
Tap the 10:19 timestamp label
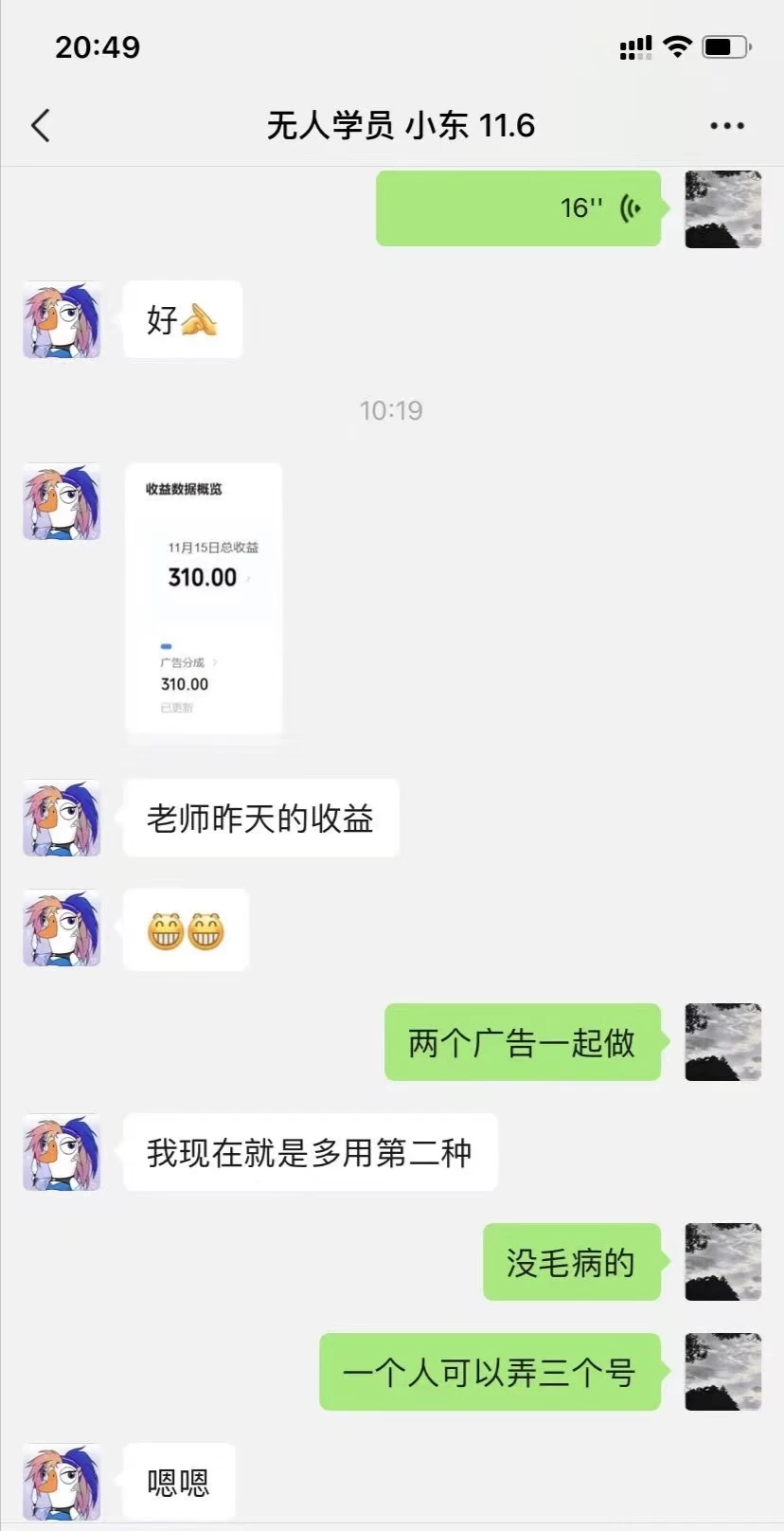point(389,410)
